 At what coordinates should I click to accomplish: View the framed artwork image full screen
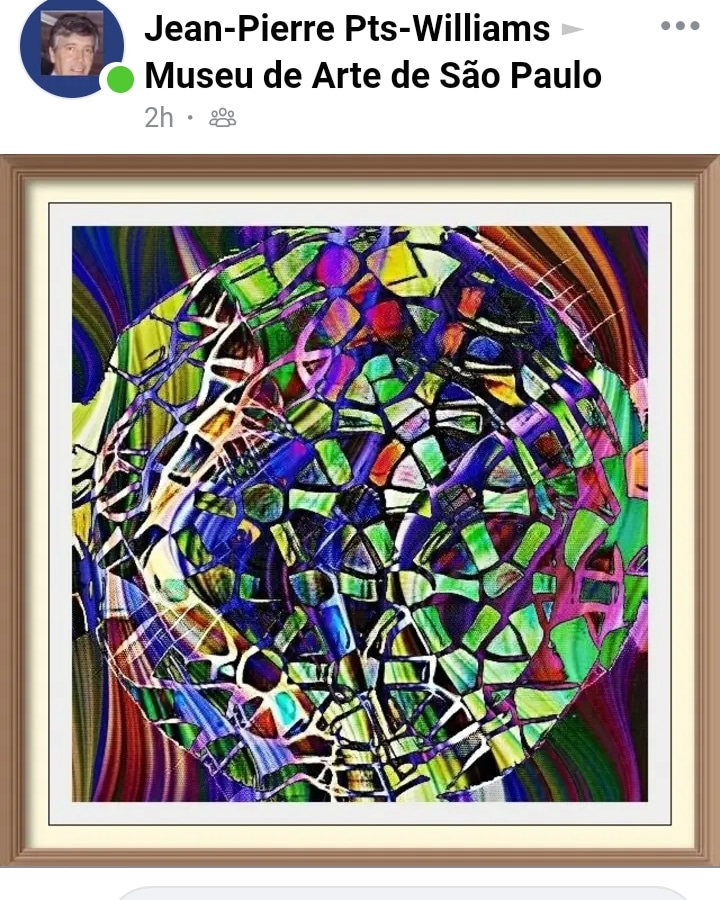360,512
